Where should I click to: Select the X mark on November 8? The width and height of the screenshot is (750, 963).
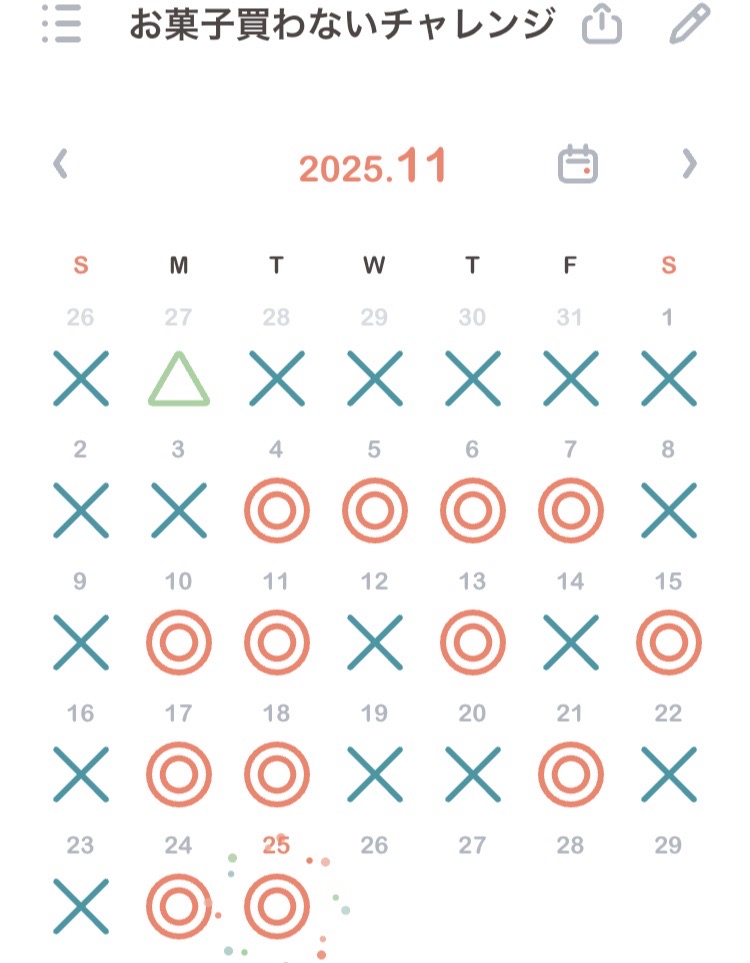(668, 510)
